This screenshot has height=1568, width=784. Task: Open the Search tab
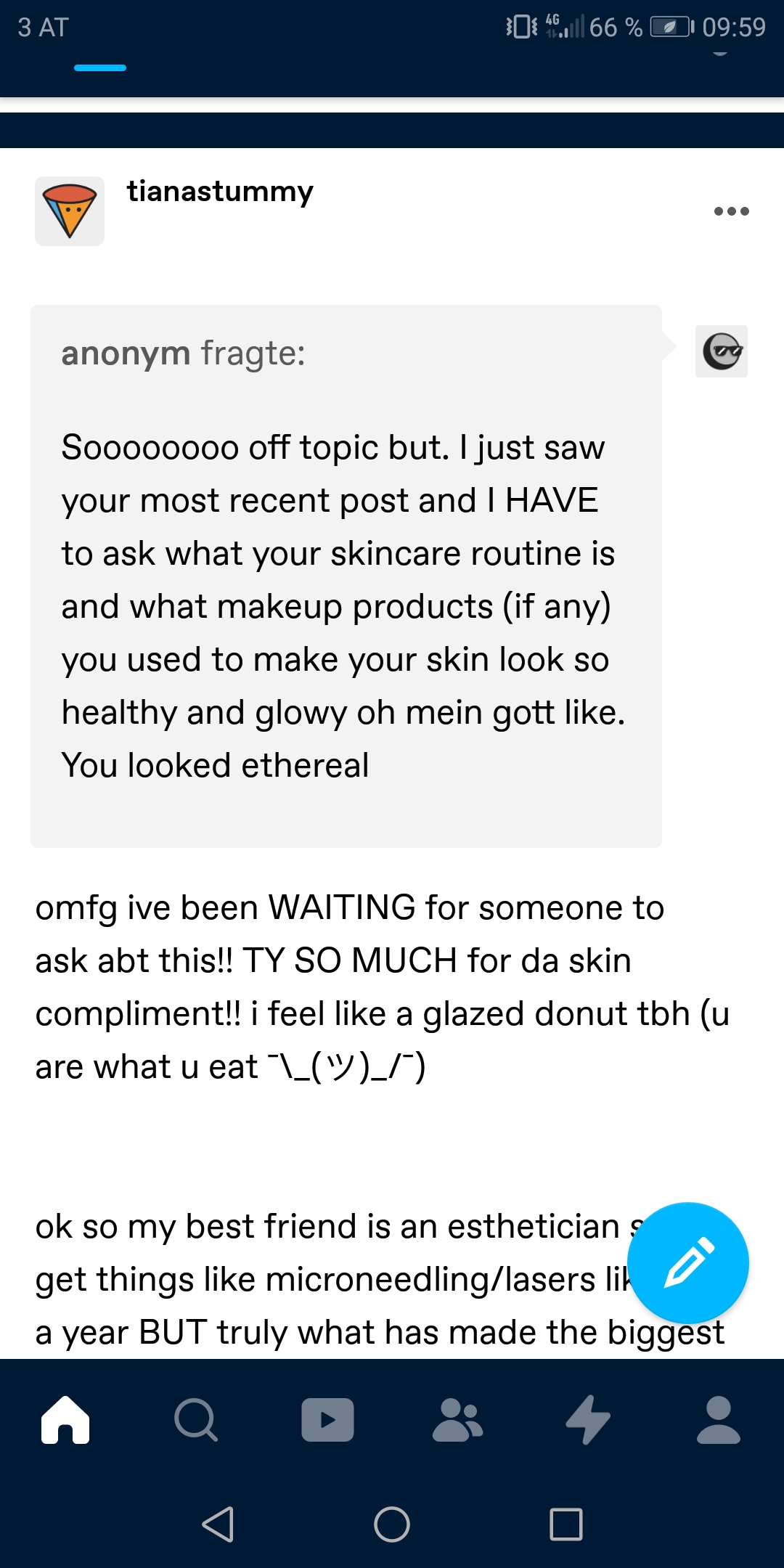(x=196, y=1420)
